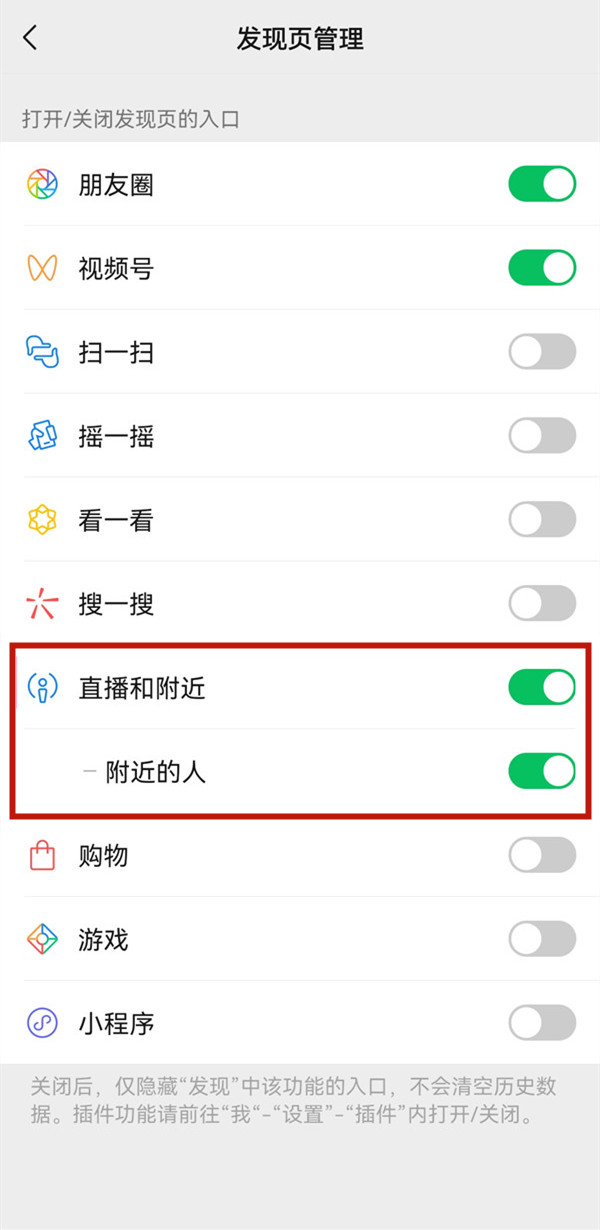600x1230 pixels.
Task: Switch on 搜一搜
Action: click(542, 604)
